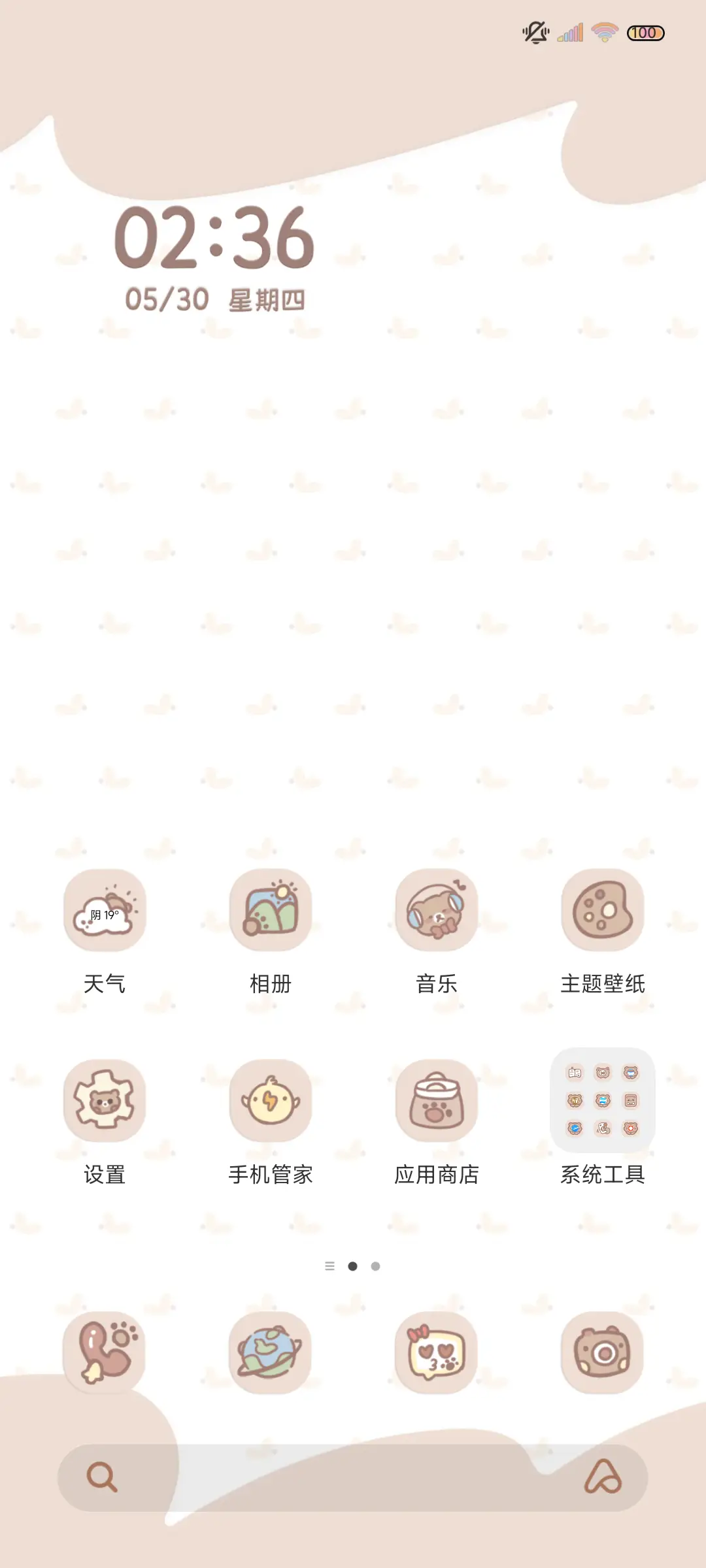
Task: Tap the muted ringer icon in the status bar
Action: click(534, 31)
